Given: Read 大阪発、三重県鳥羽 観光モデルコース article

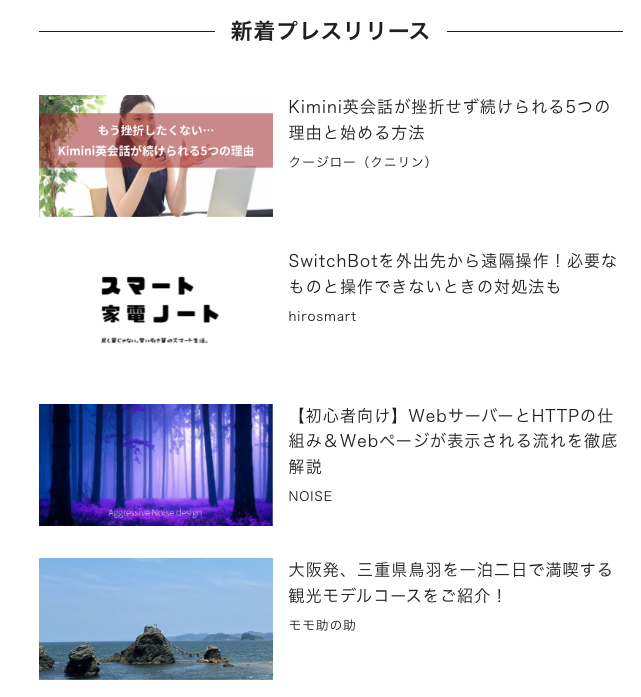Looking at the screenshot, I should point(450,582).
